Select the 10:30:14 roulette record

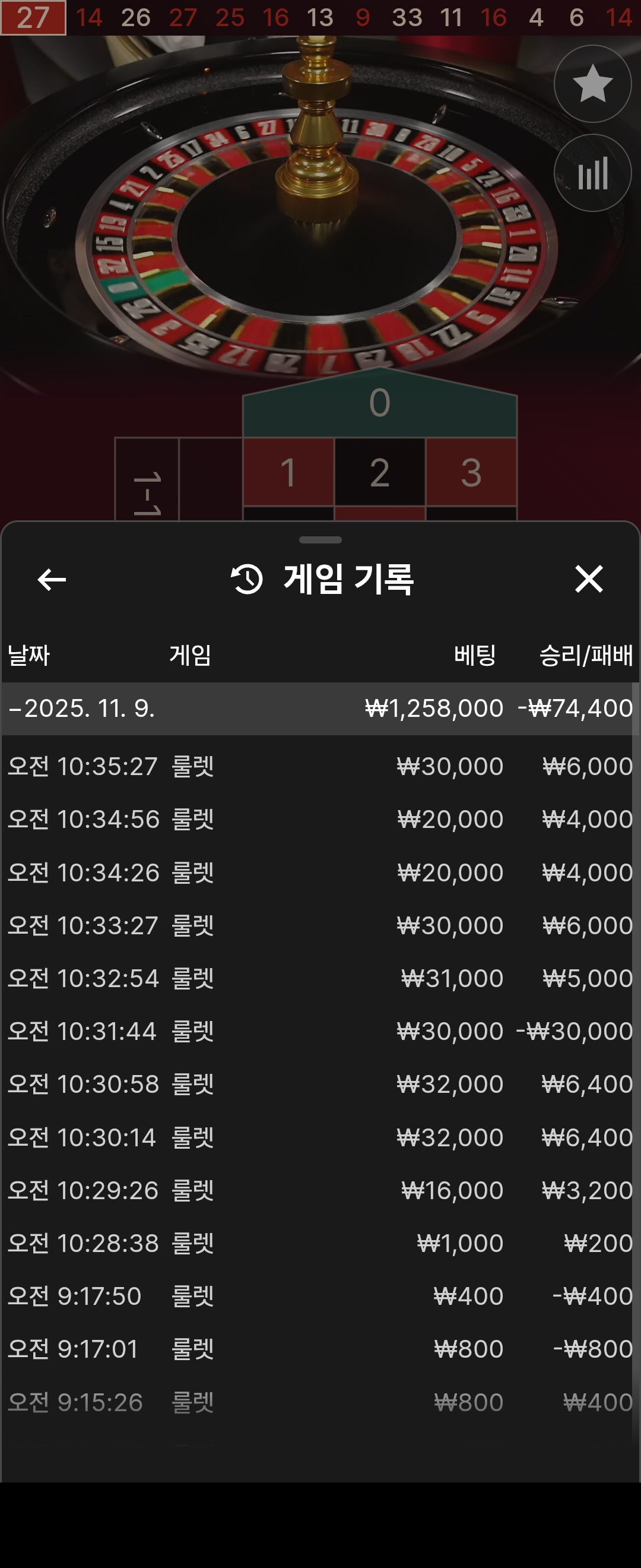tap(319, 1137)
